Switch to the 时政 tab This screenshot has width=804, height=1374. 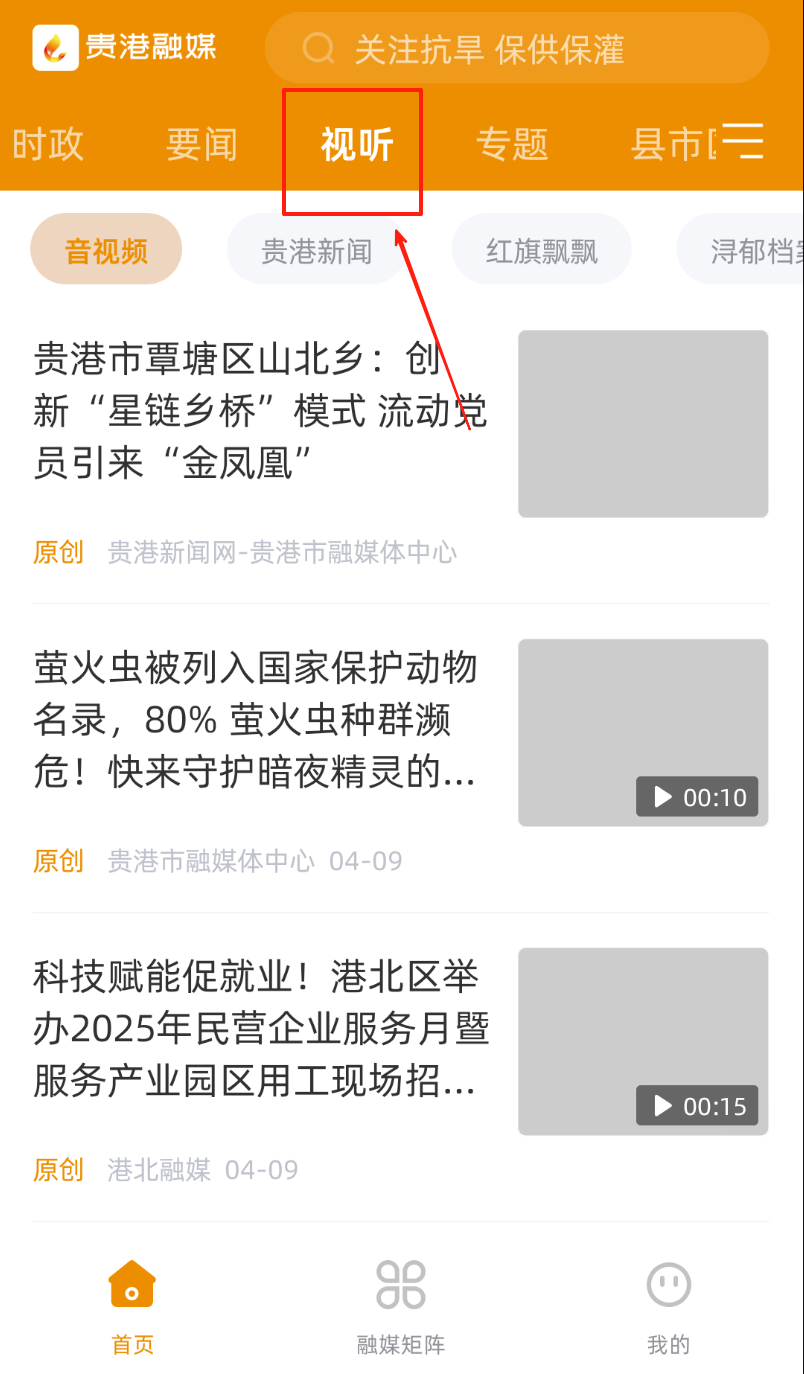[x=48, y=145]
